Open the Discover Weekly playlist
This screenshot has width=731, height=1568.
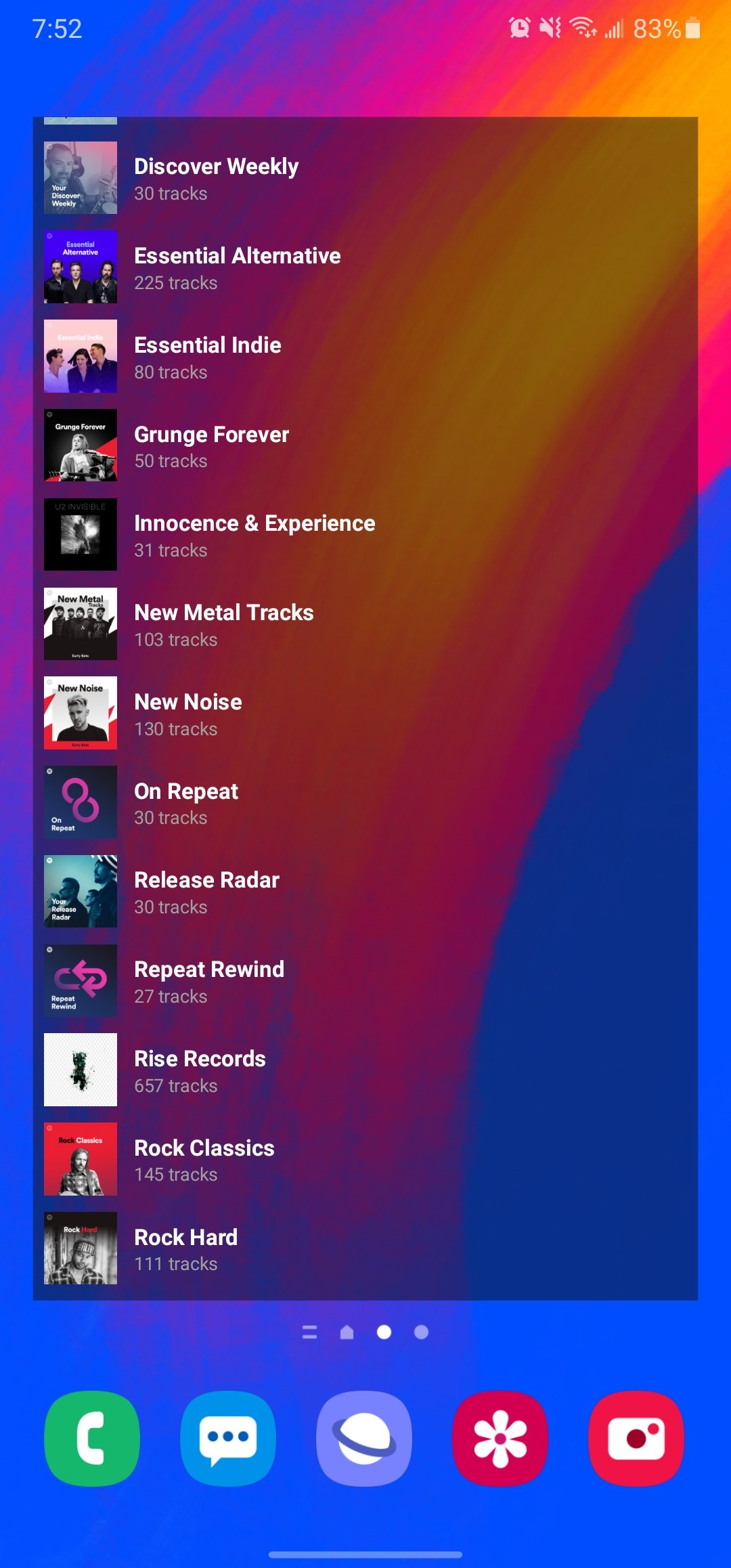(x=217, y=179)
